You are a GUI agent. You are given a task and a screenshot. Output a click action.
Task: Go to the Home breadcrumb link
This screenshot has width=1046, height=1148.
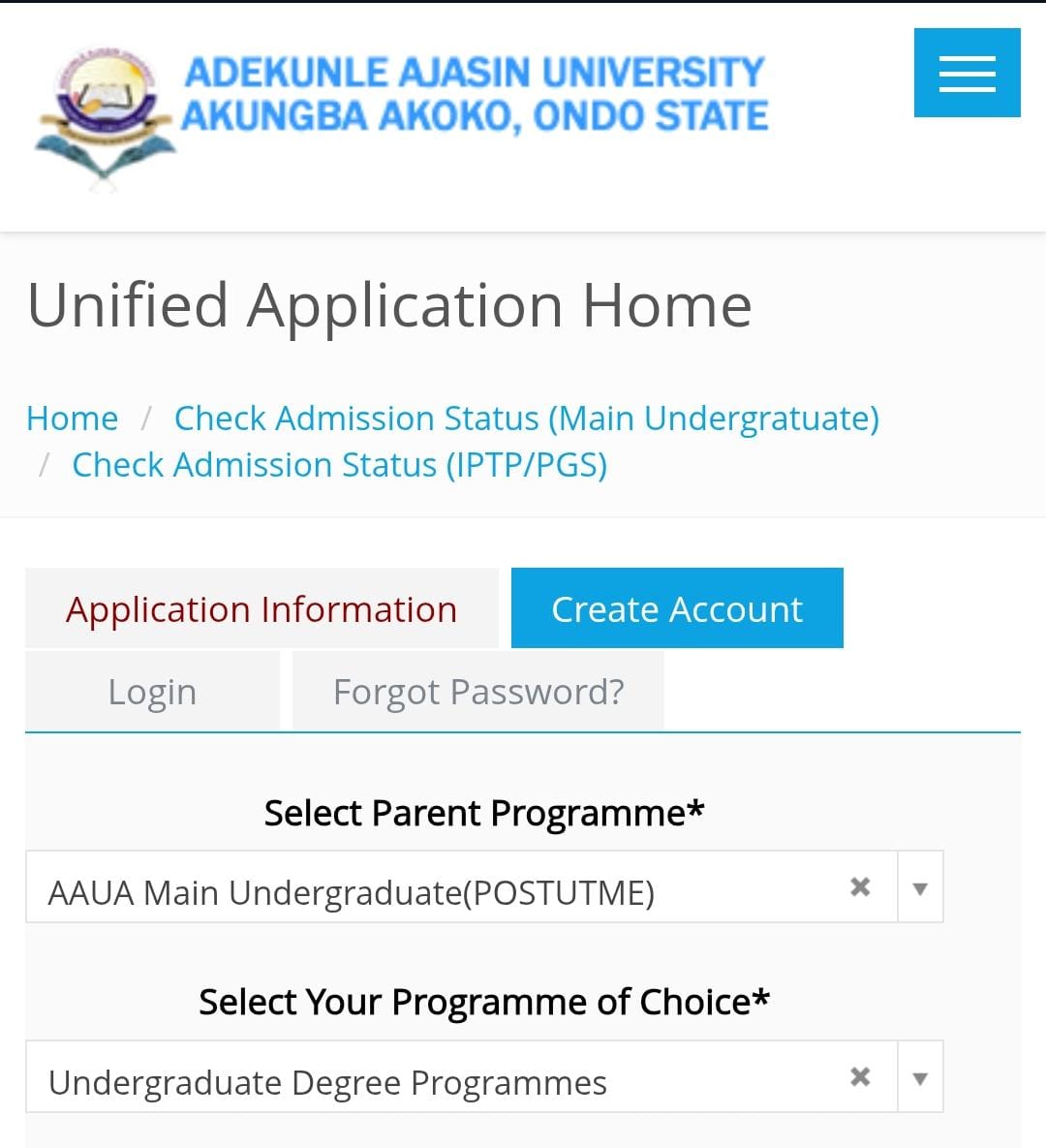[x=73, y=419]
